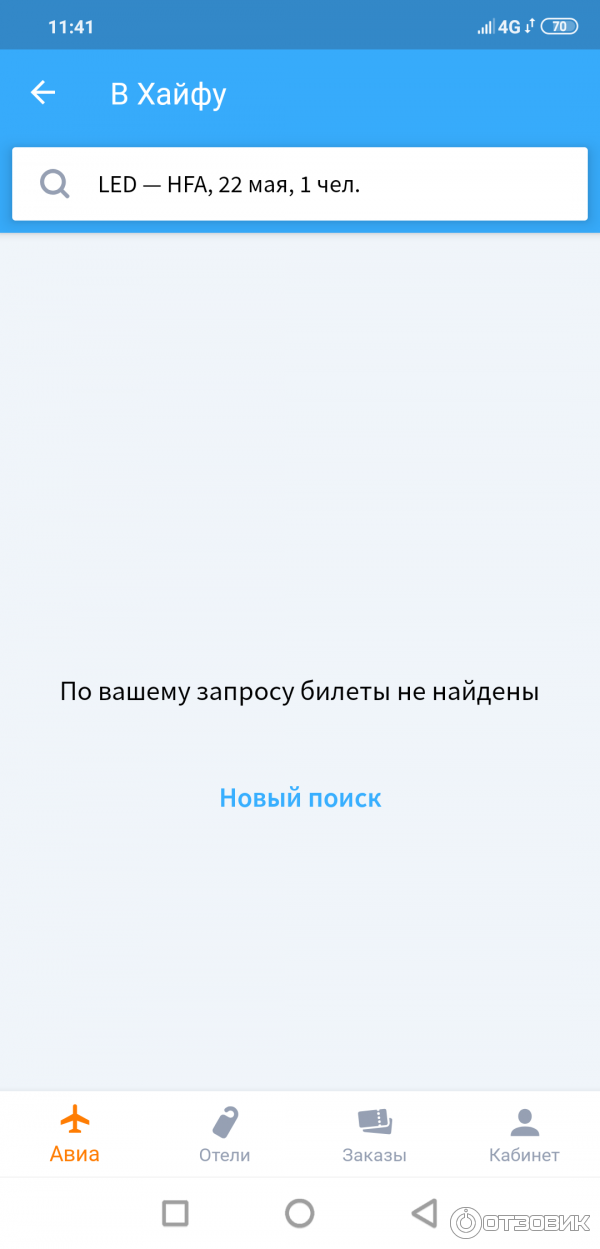This screenshot has height=1249, width=600.
Task: Switch to the Авиа tab
Action: coord(75,1134)
